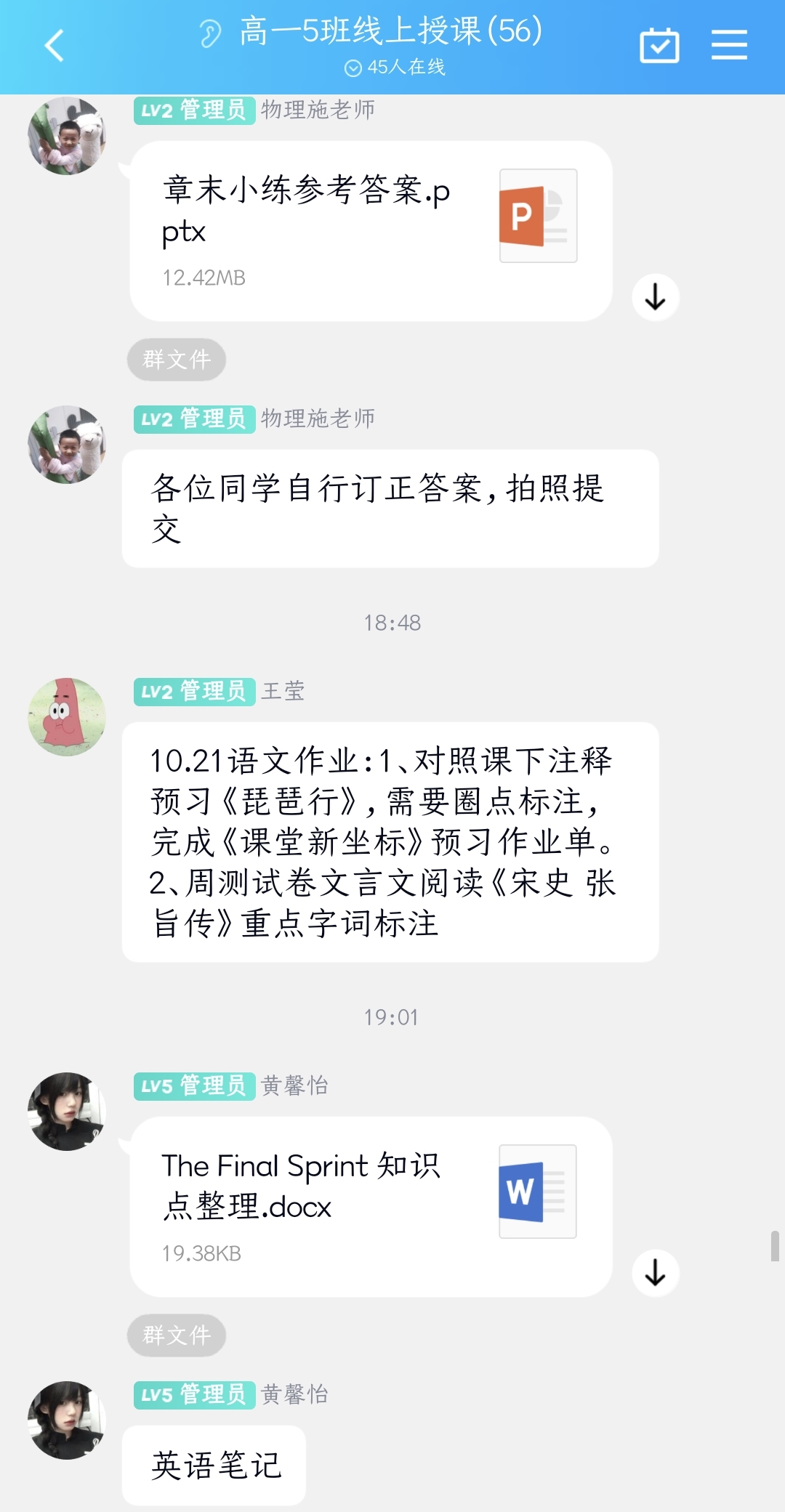Open the group menu with three lines
This screenshot has width=785, height=1512.
point(729,46)
